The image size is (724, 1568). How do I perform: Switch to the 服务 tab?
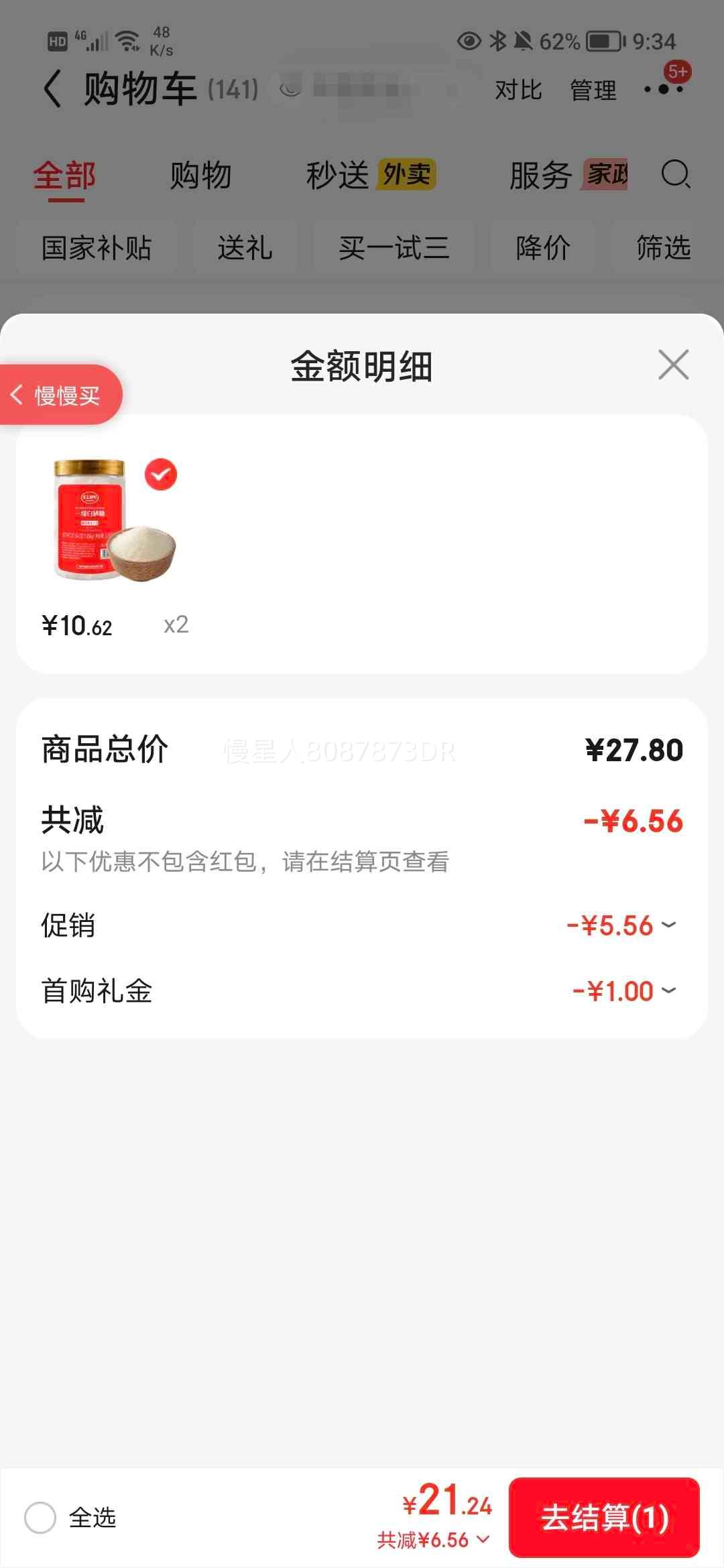pos(540,176)
